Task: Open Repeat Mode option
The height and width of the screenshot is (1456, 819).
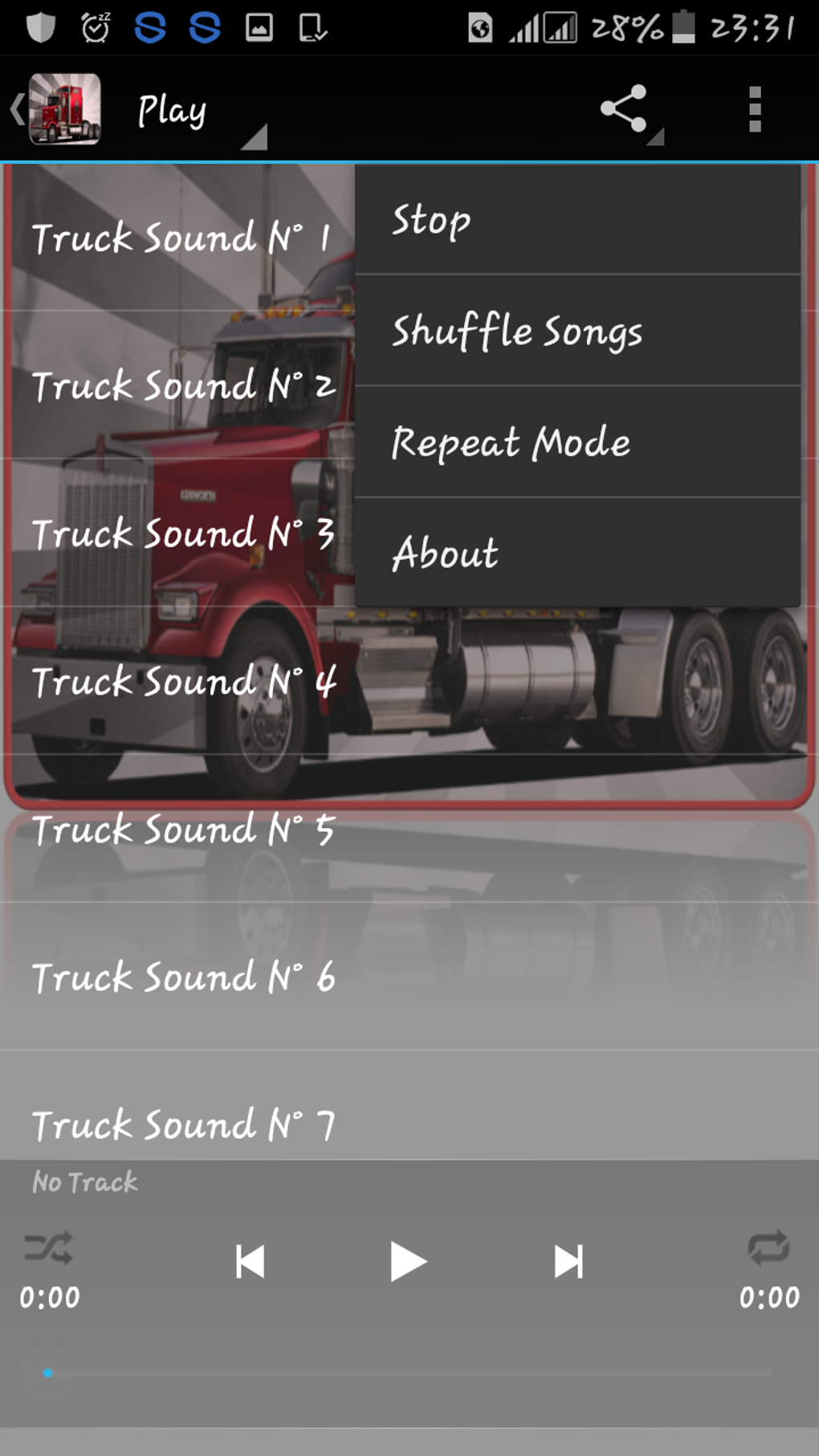Action: pyautogui.click(x=577, y=442)
